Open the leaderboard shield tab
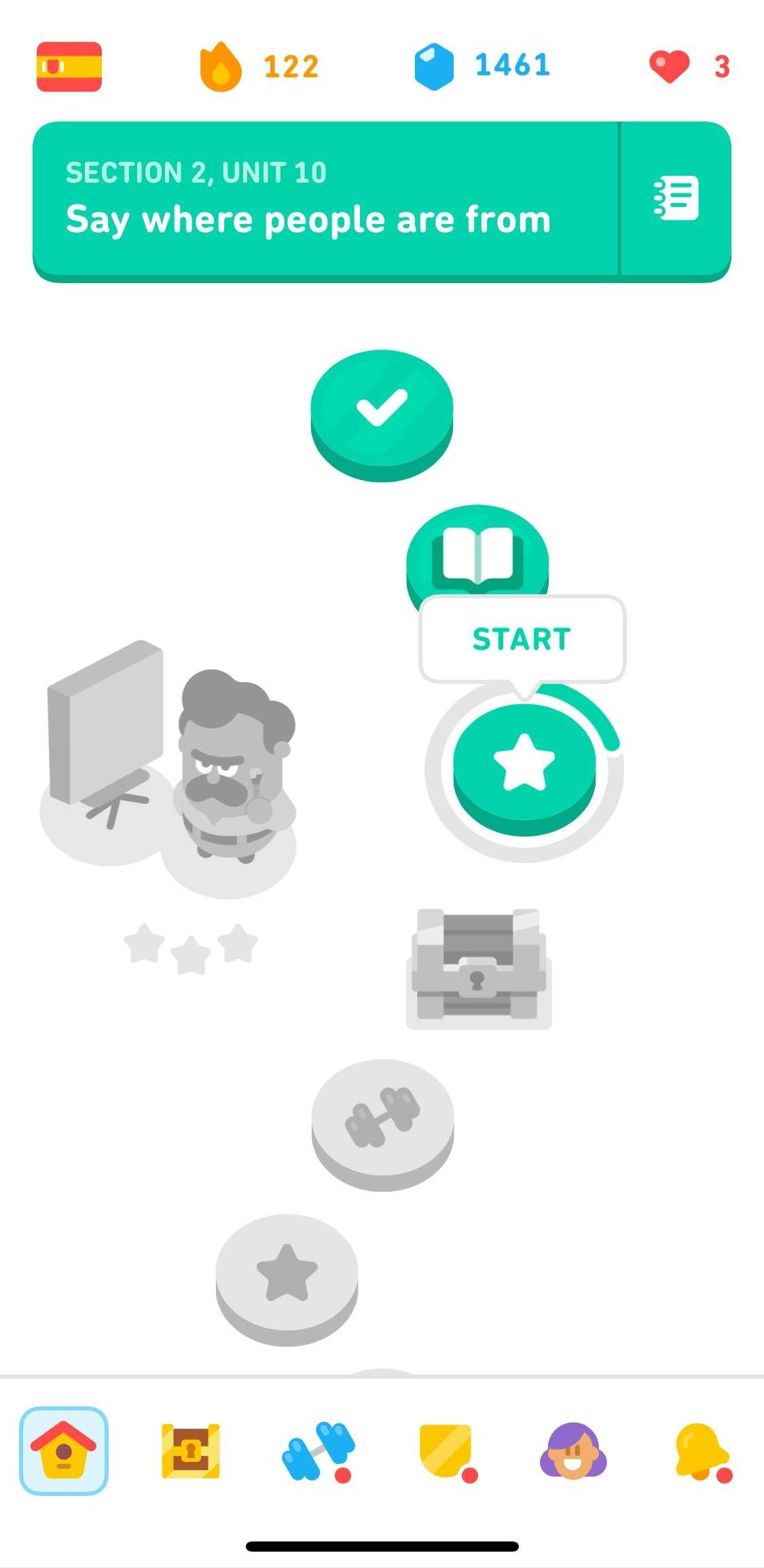Viewport: 764px width, 1568px height. coord(445,1451)
